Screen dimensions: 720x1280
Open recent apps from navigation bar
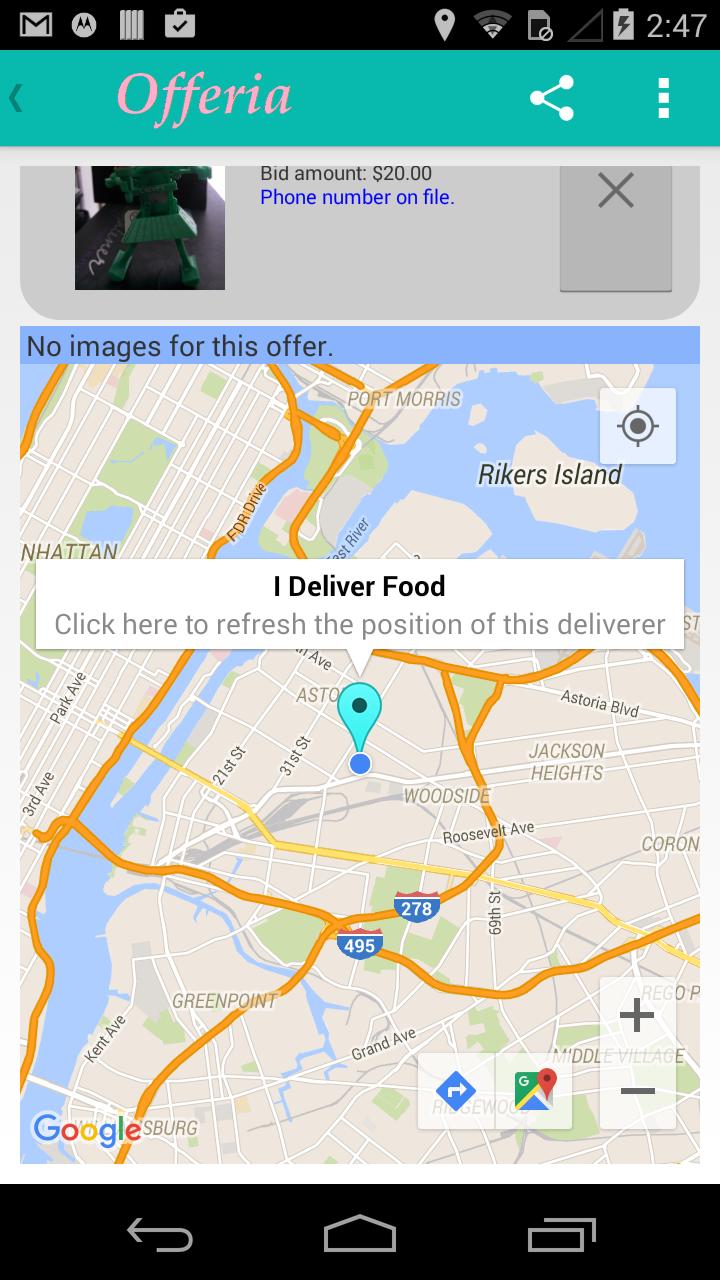point(562,1235)
